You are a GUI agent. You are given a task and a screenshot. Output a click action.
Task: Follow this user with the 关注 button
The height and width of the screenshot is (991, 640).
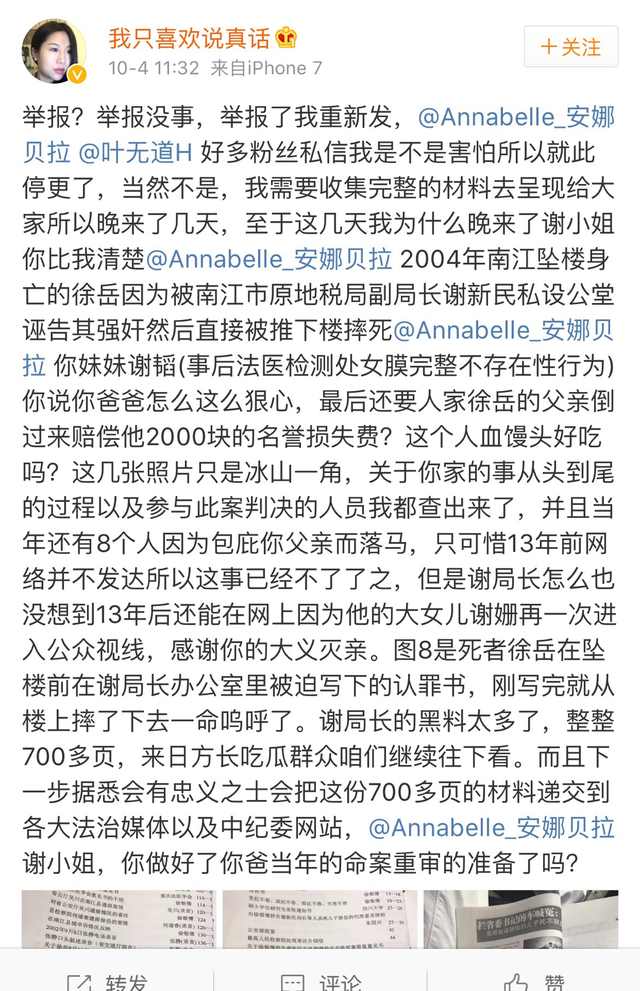point(571,47)
